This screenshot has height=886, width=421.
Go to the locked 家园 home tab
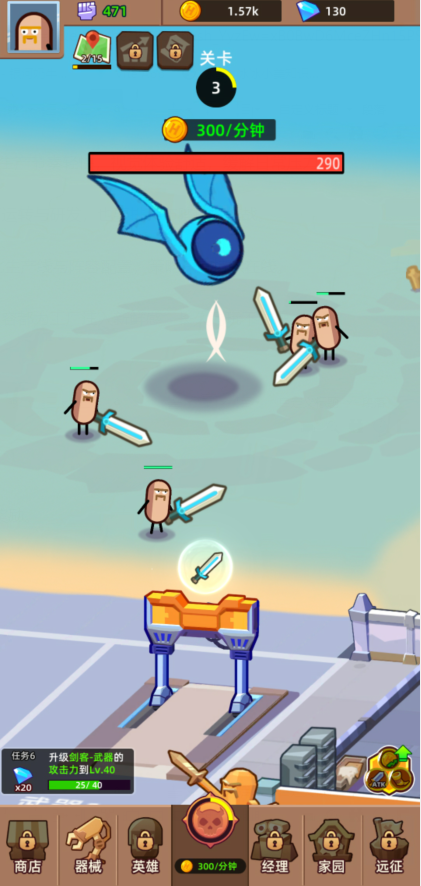[x=331, y=845]
